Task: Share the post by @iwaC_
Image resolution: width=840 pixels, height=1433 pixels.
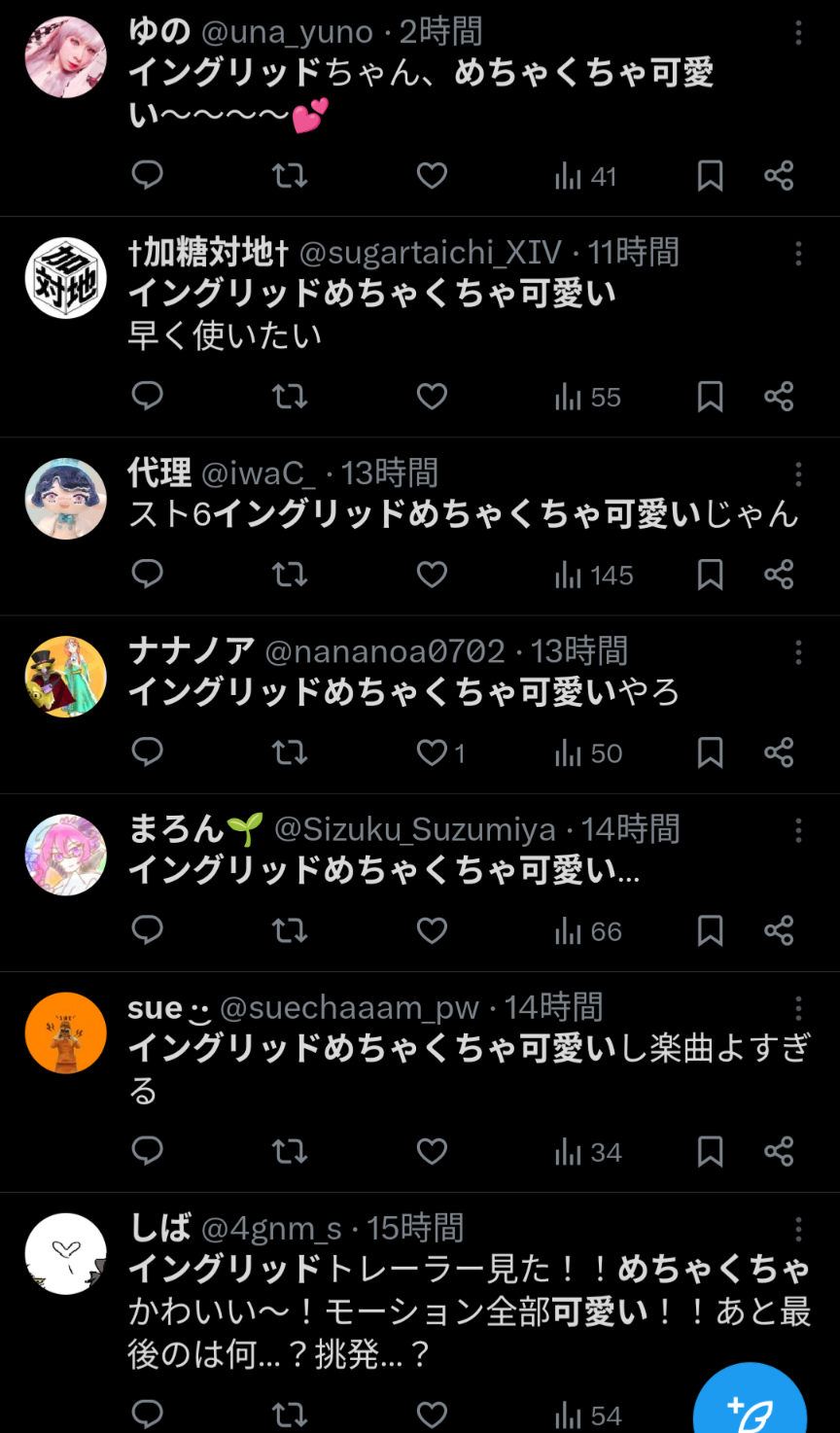Action: (779, 575)
